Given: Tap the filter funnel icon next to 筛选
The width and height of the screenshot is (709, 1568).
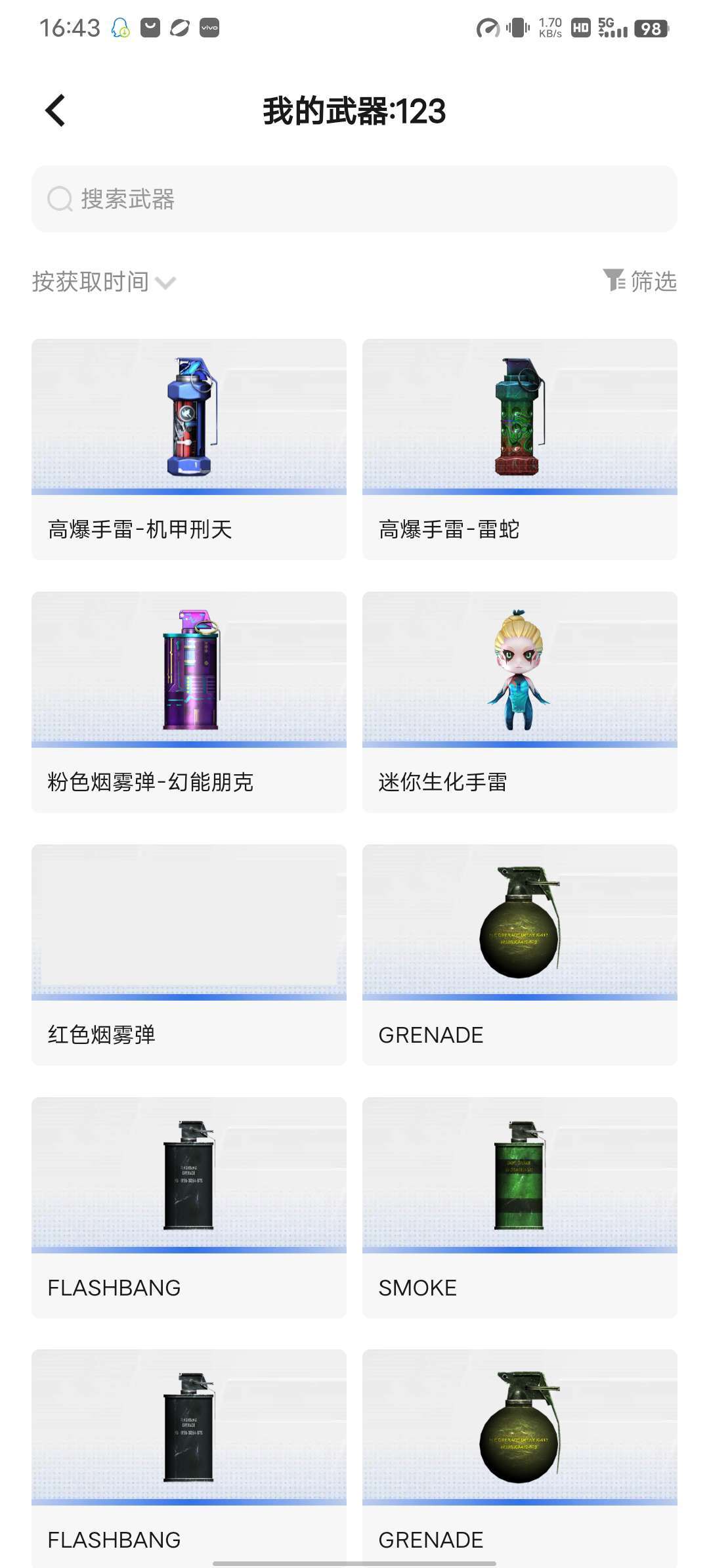Looking at the screenshot, I should coord(613,281).
